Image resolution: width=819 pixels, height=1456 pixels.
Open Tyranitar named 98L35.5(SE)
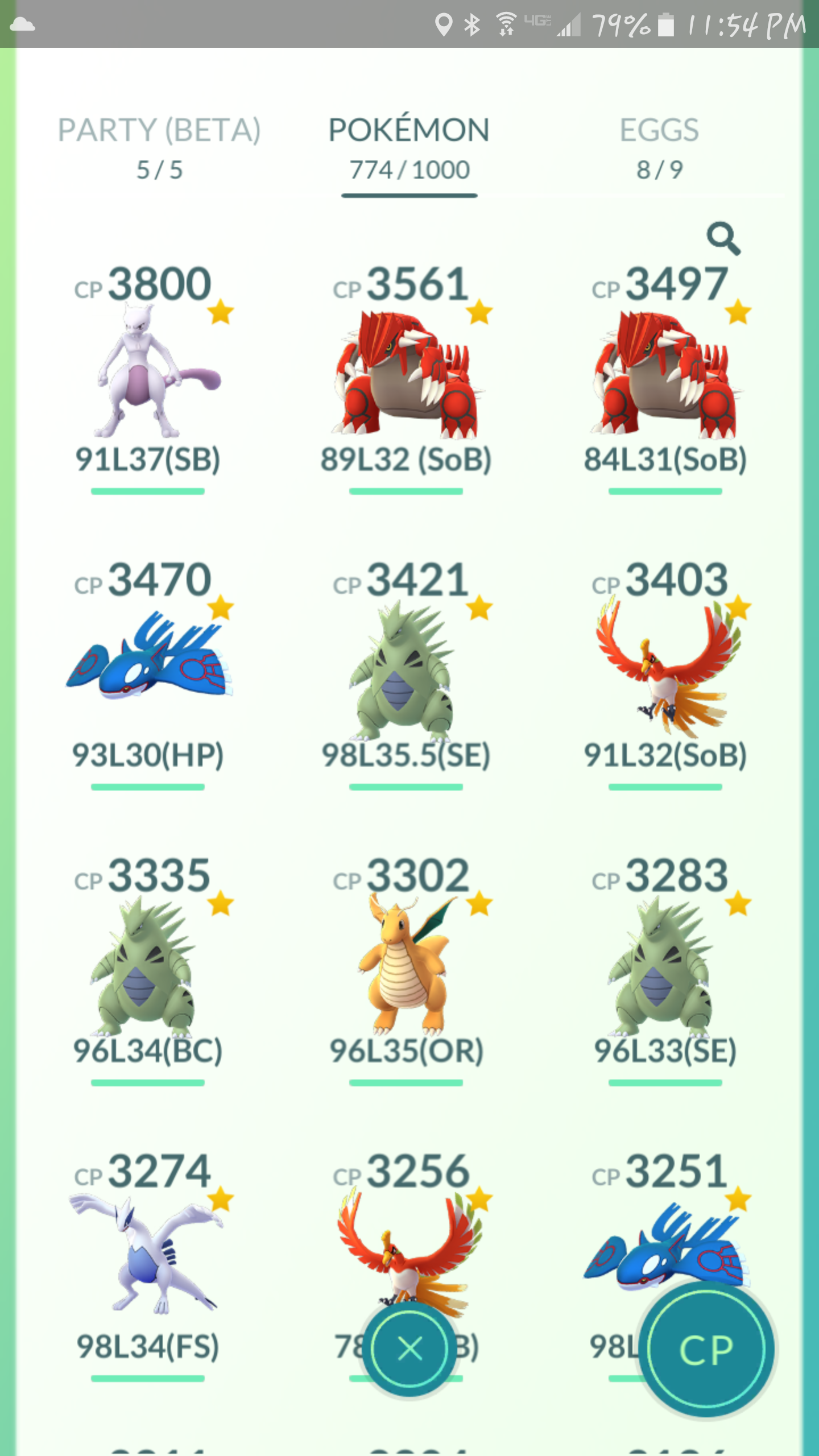click(x=407, y=671)
